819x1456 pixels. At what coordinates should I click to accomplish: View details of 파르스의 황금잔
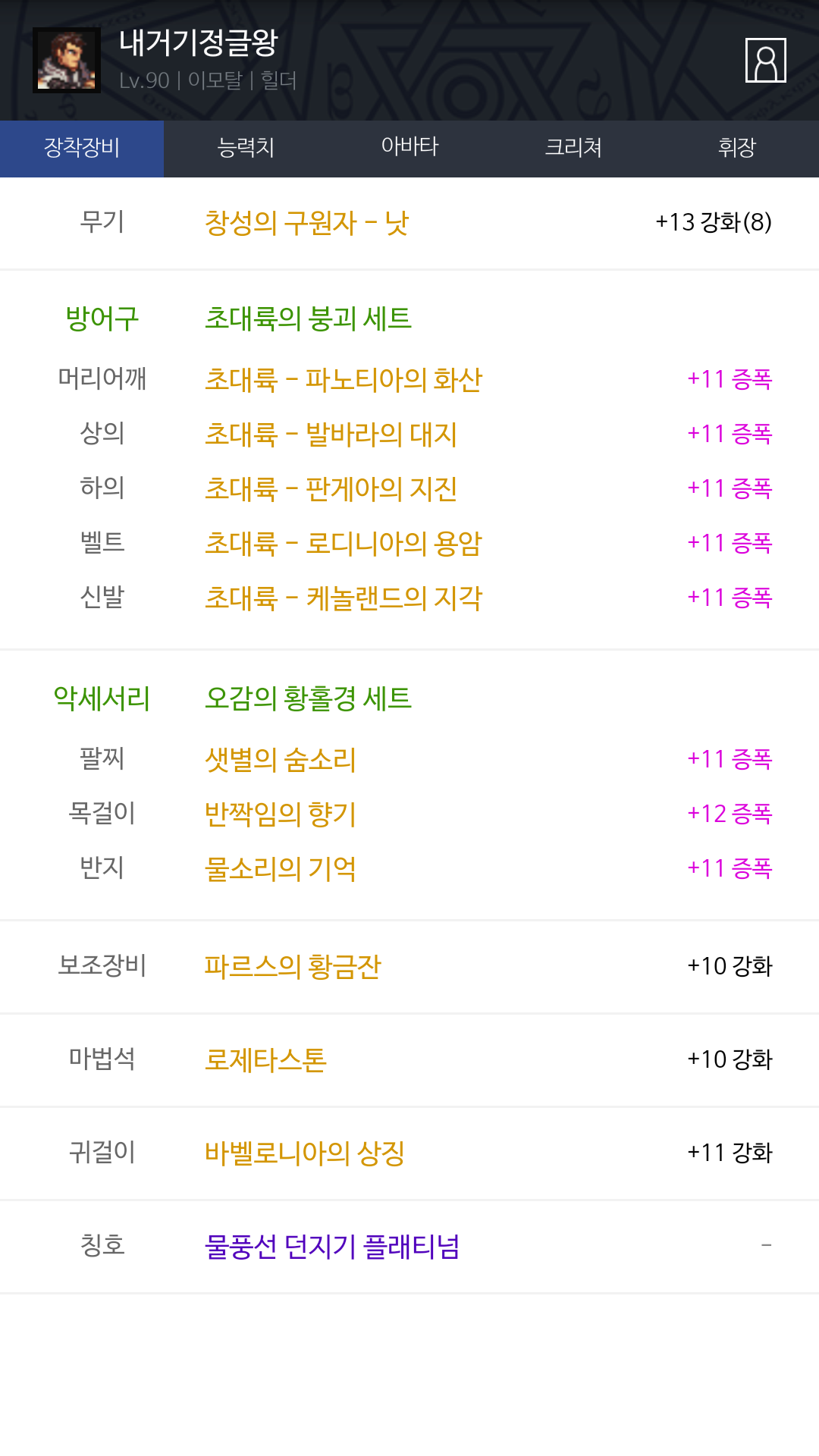coord(293,966)
